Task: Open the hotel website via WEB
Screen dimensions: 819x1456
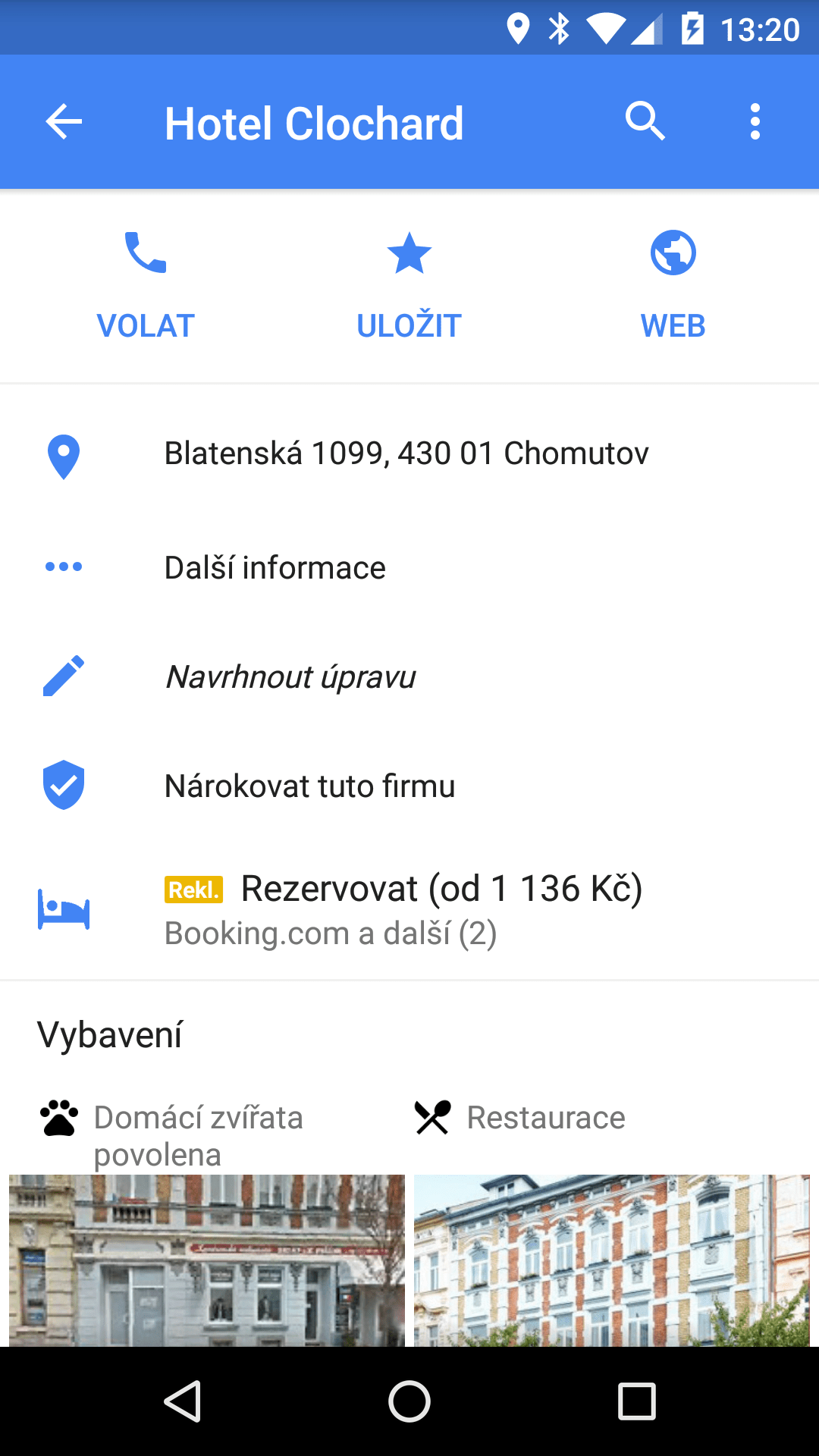Action: pos(673,286)
